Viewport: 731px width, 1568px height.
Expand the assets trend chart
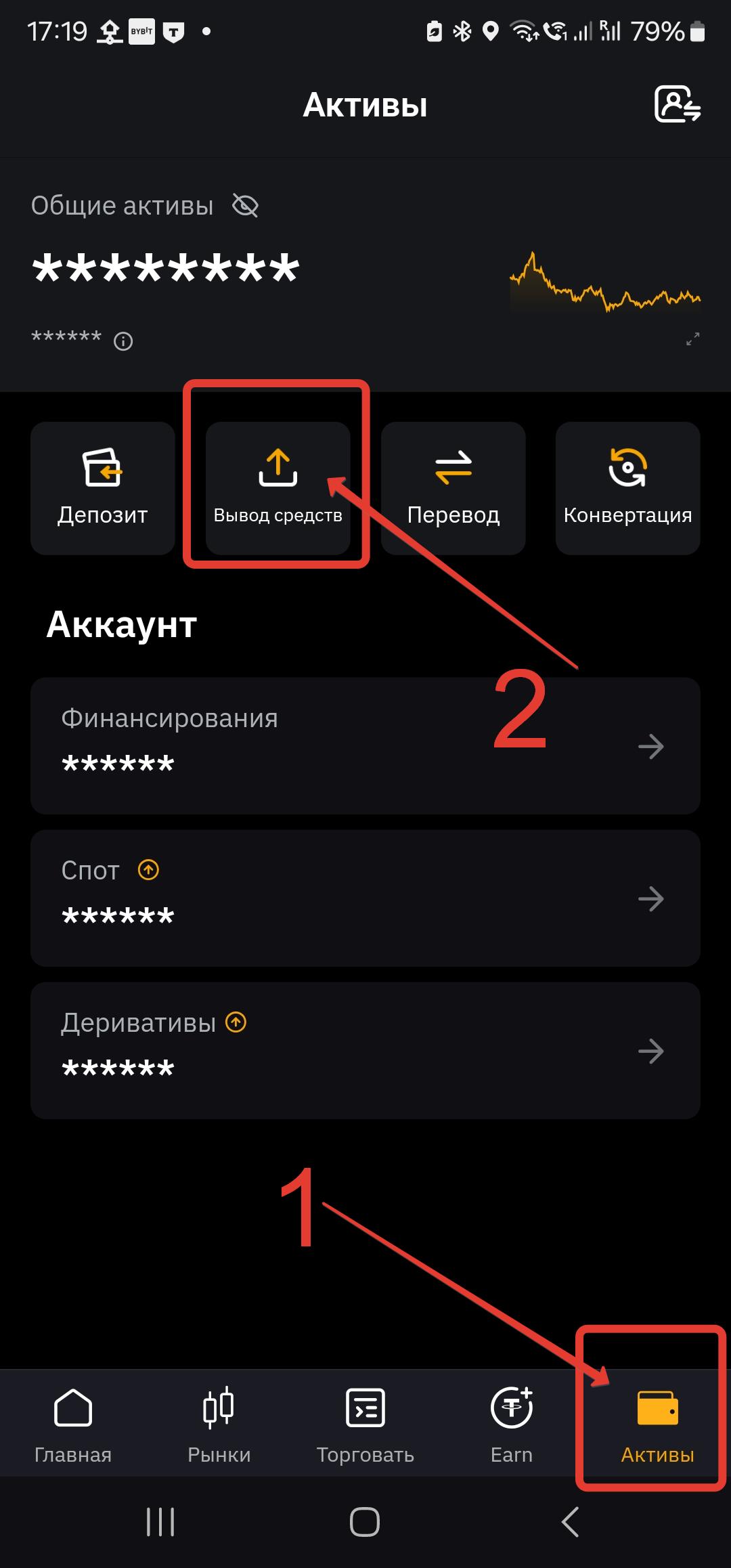click(x=692, y=339)
